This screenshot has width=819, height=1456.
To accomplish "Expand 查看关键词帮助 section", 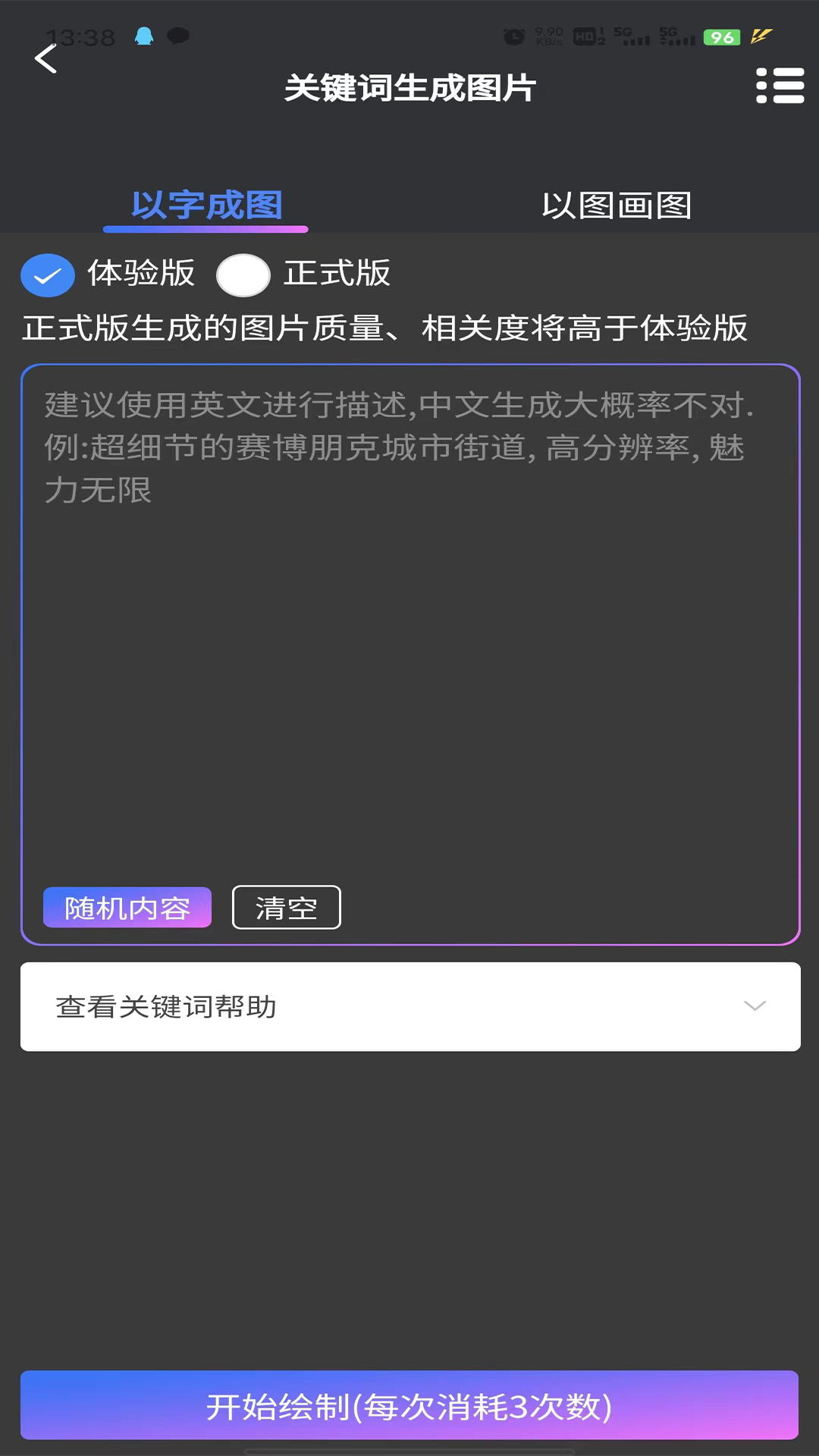I will pyautogui.click(x=409, y=1006).
